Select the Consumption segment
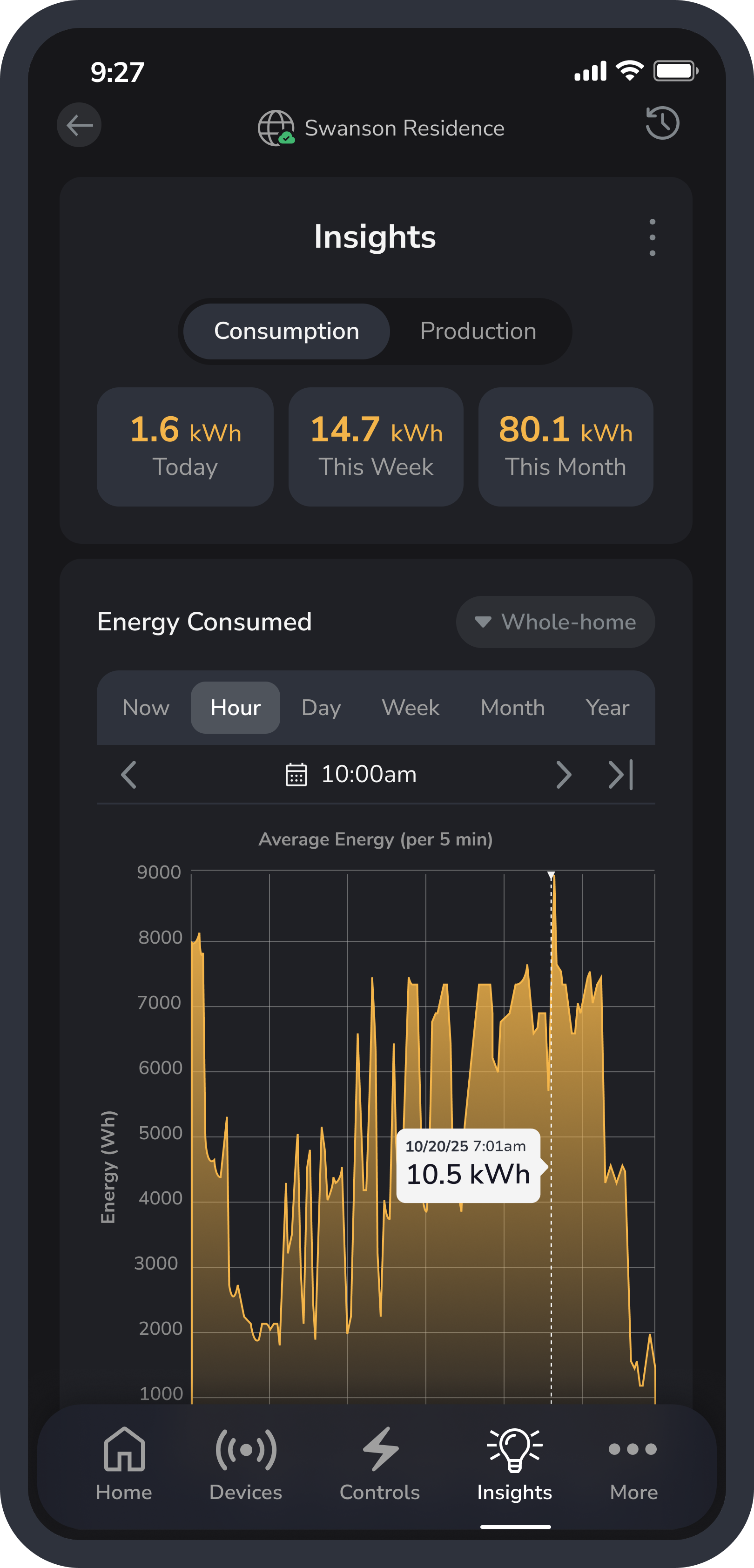Image resolution: width=754 pixels, height=1568 pixels. pyautogui.click(x=287, y=331)
